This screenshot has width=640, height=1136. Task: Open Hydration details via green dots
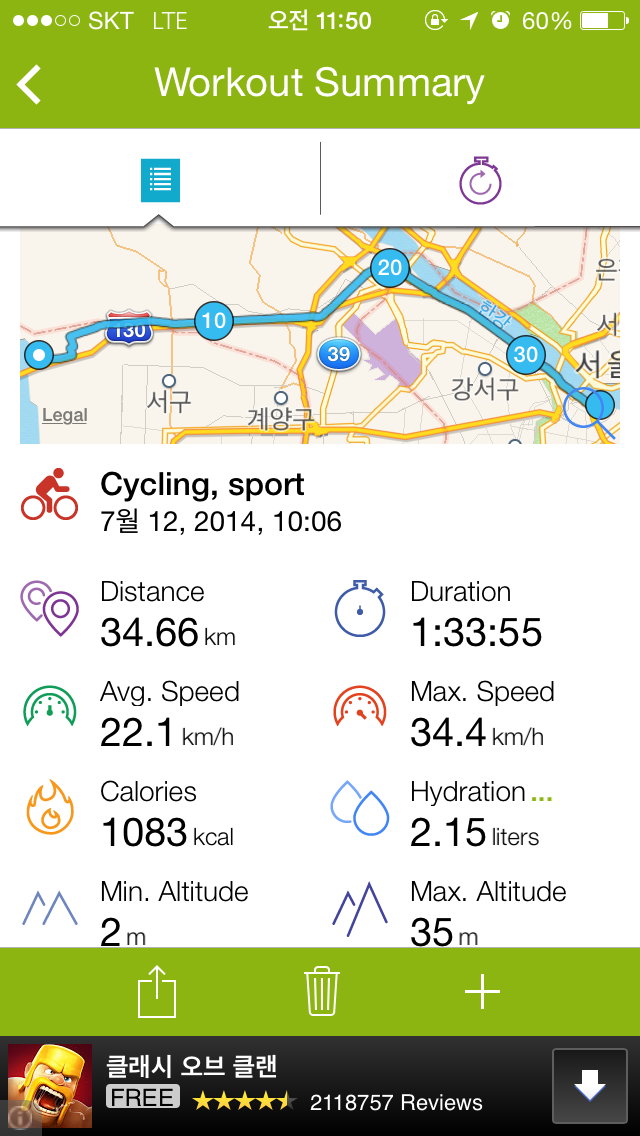[541, 798]
